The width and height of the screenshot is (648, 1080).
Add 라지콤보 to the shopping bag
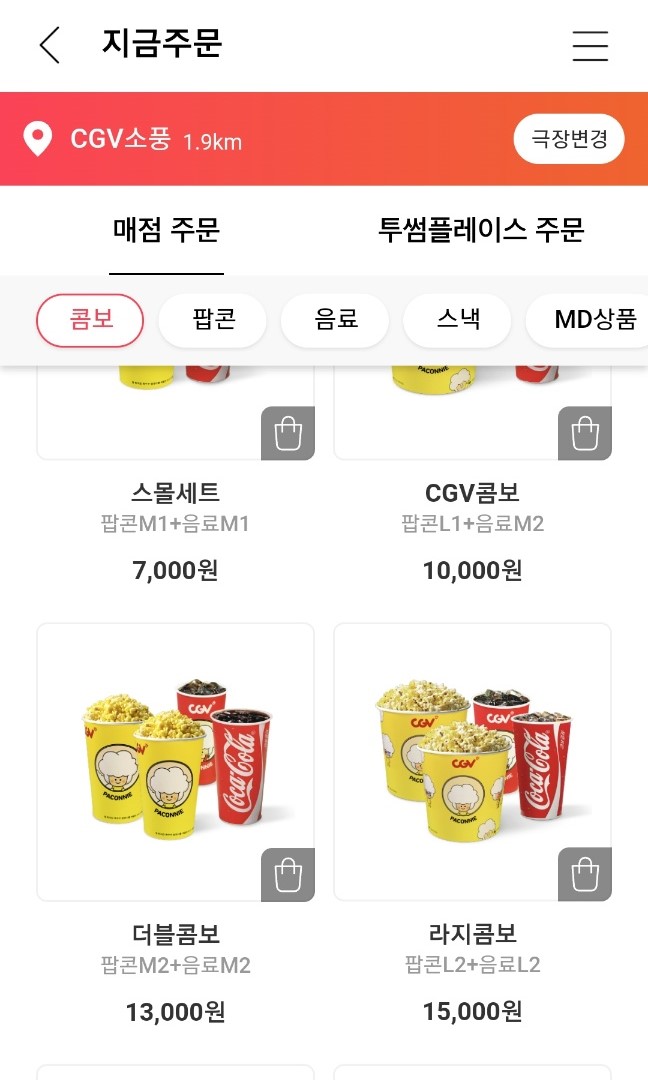coord(585,875)
